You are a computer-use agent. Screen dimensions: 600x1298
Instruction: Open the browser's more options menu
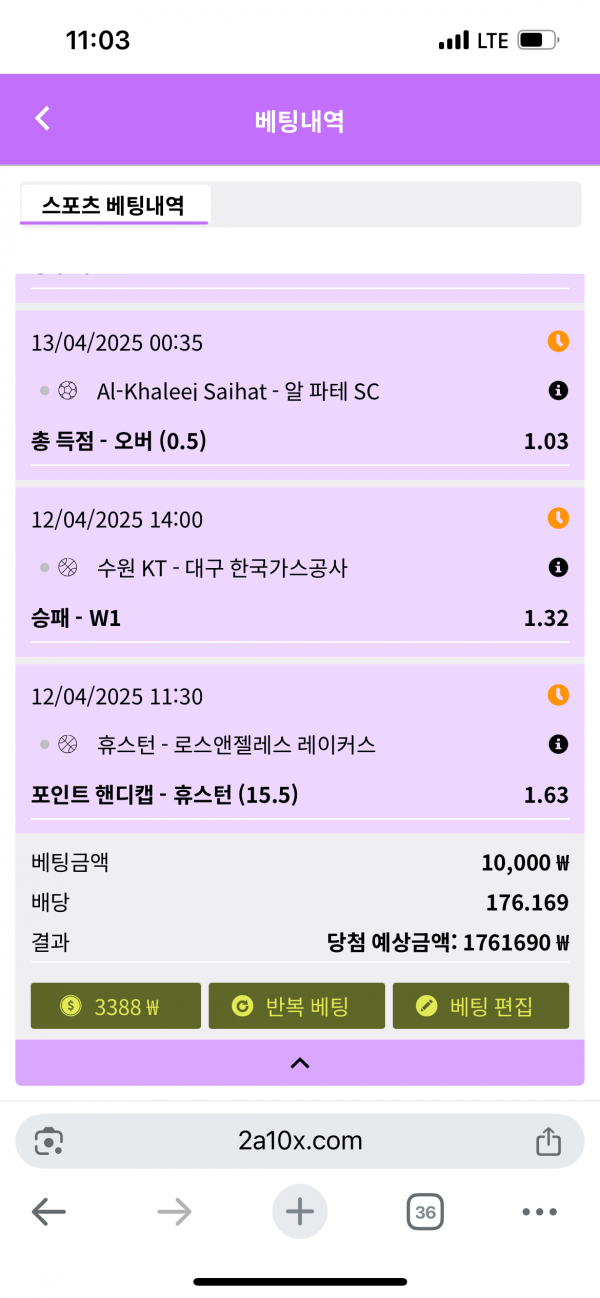click(539, 1213)
